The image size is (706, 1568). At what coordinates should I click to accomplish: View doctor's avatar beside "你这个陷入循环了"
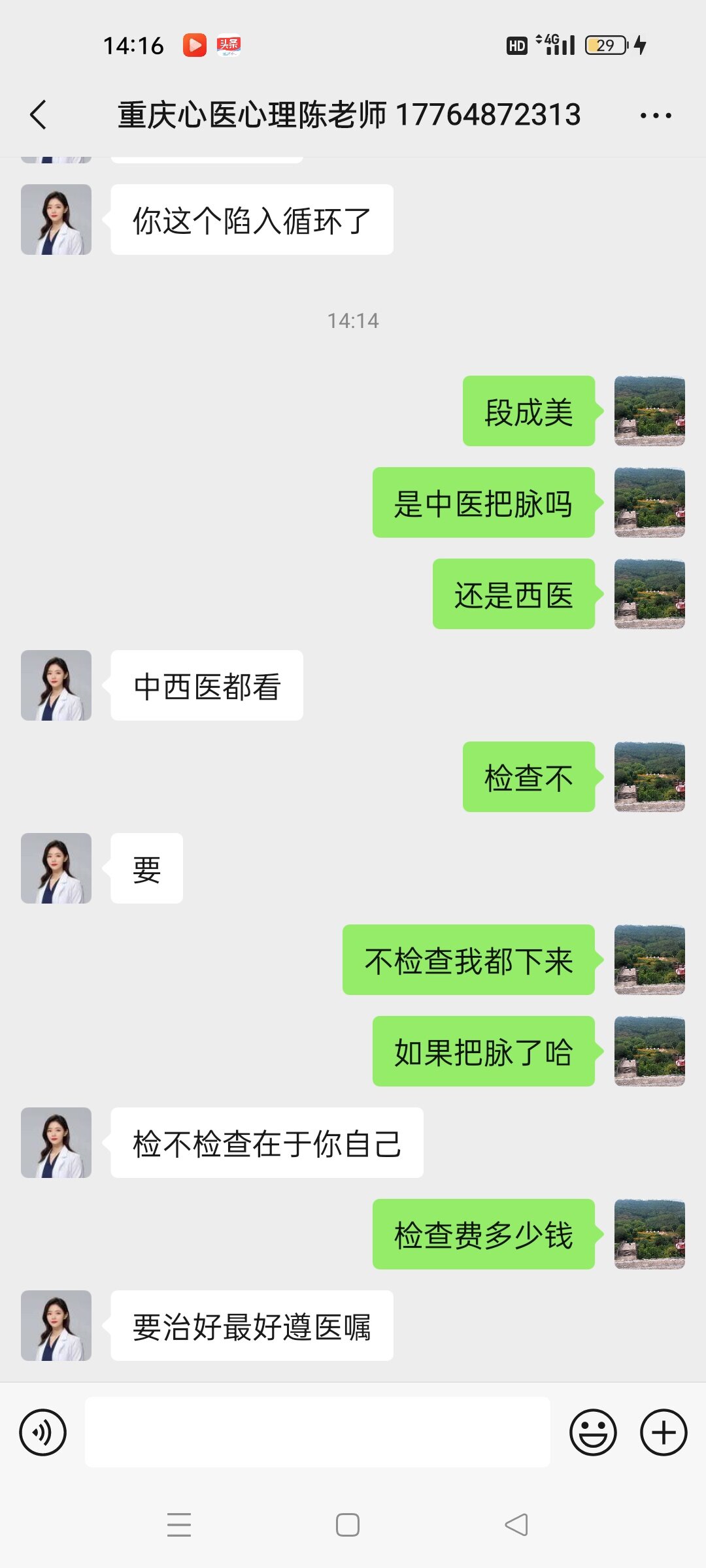click(56, 220)
